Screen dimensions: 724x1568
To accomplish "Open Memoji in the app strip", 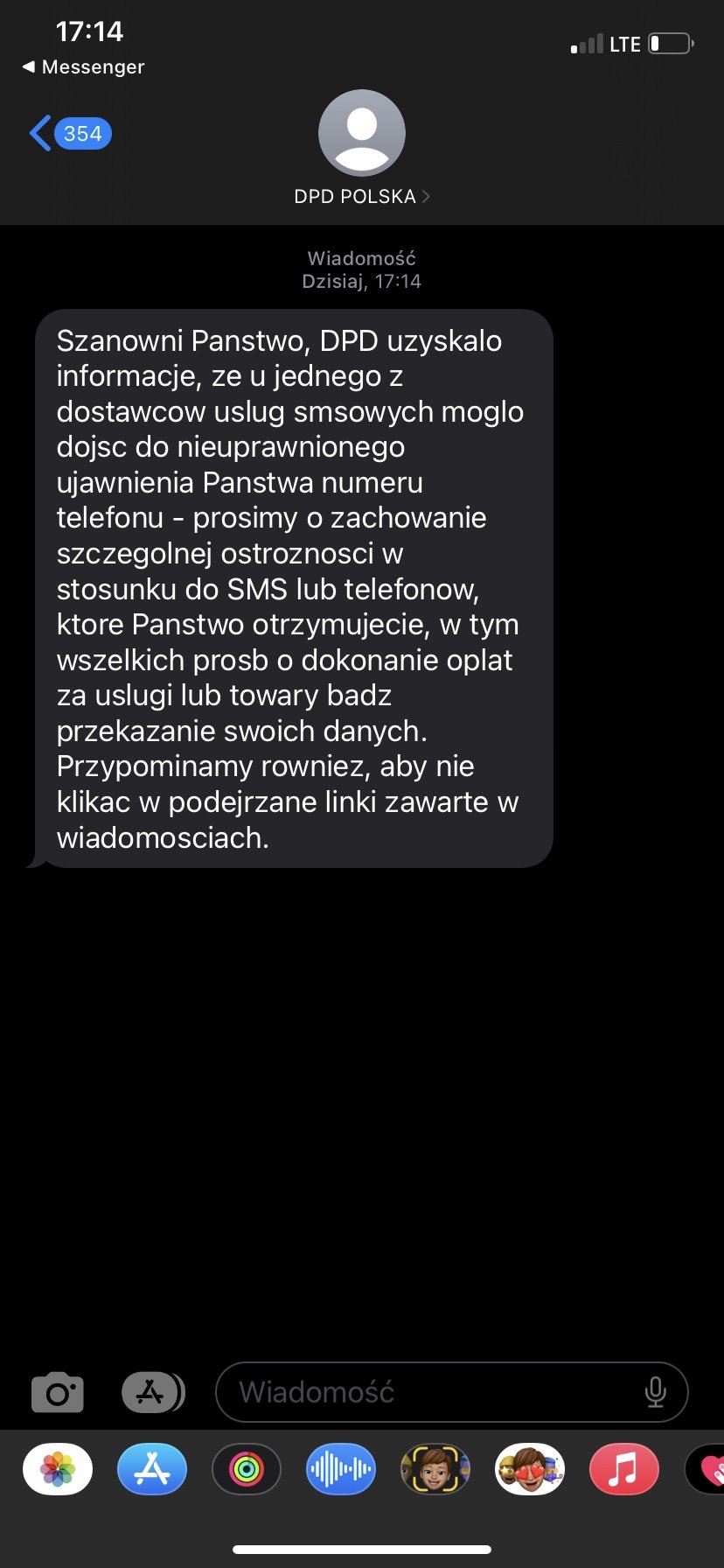I will [x=435, y=1469].
